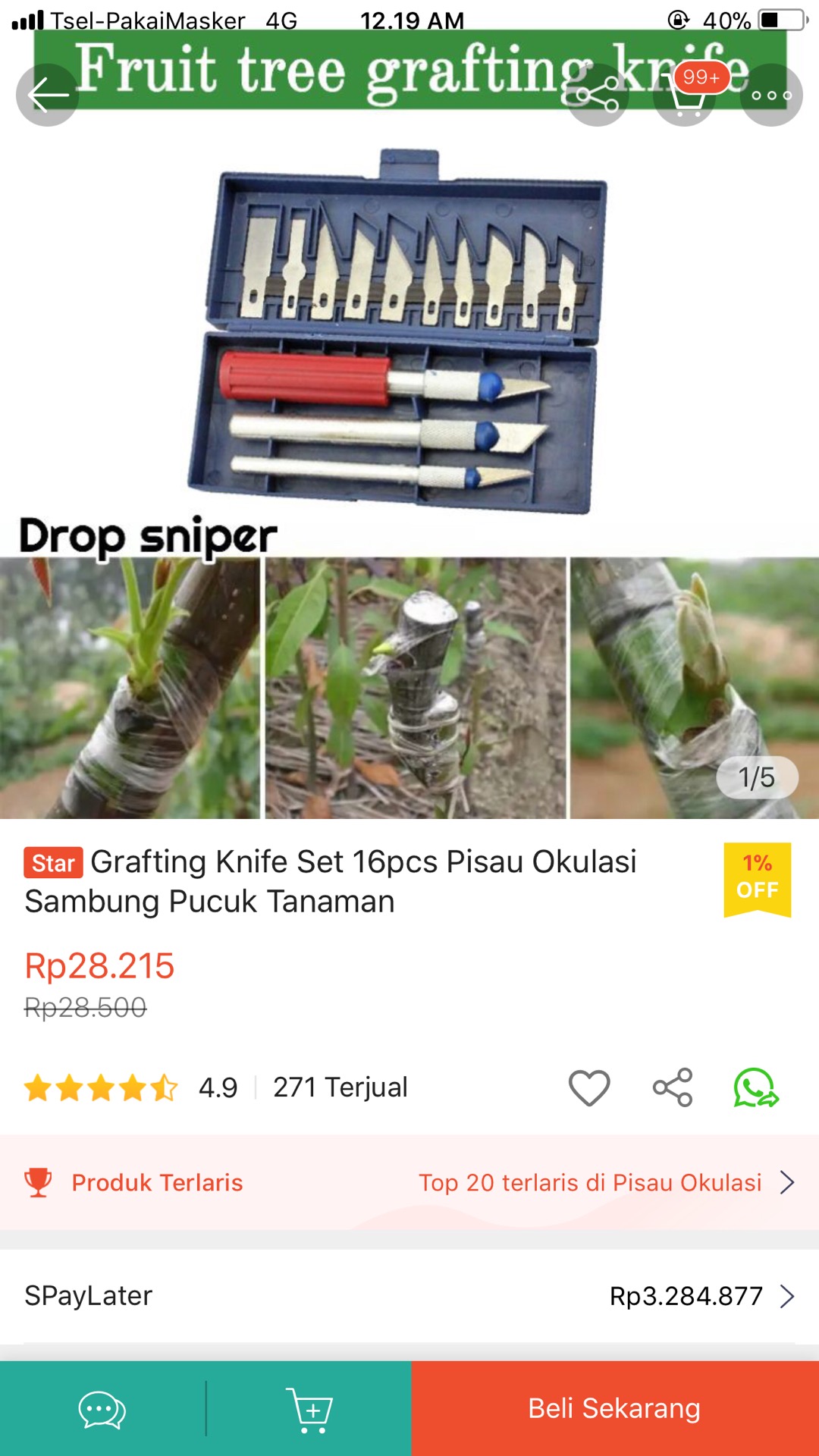
Task: Tap 271 Terjual sold count
Action: tap(340, 1087)
